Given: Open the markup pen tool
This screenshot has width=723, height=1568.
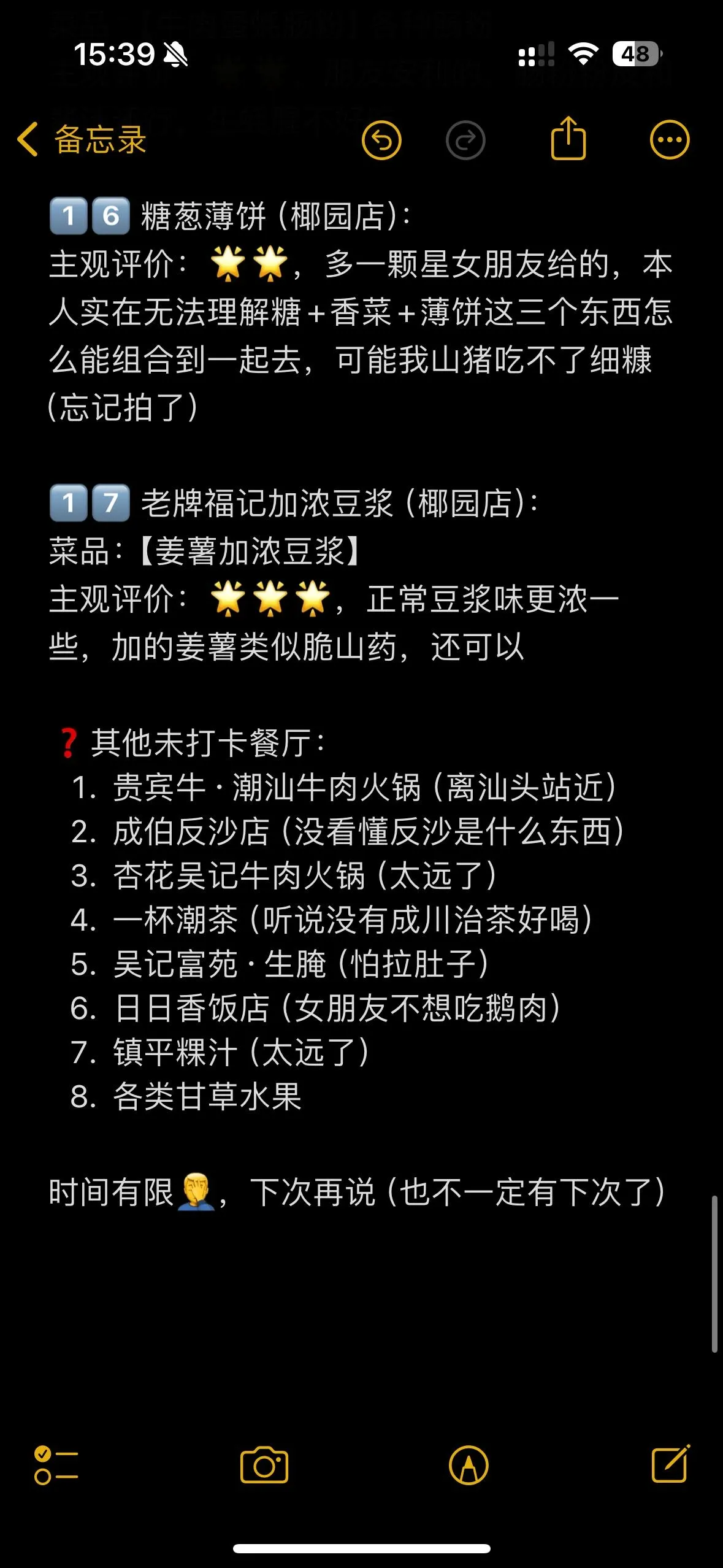Looking at the screenshot, I should pos(469,1465).
